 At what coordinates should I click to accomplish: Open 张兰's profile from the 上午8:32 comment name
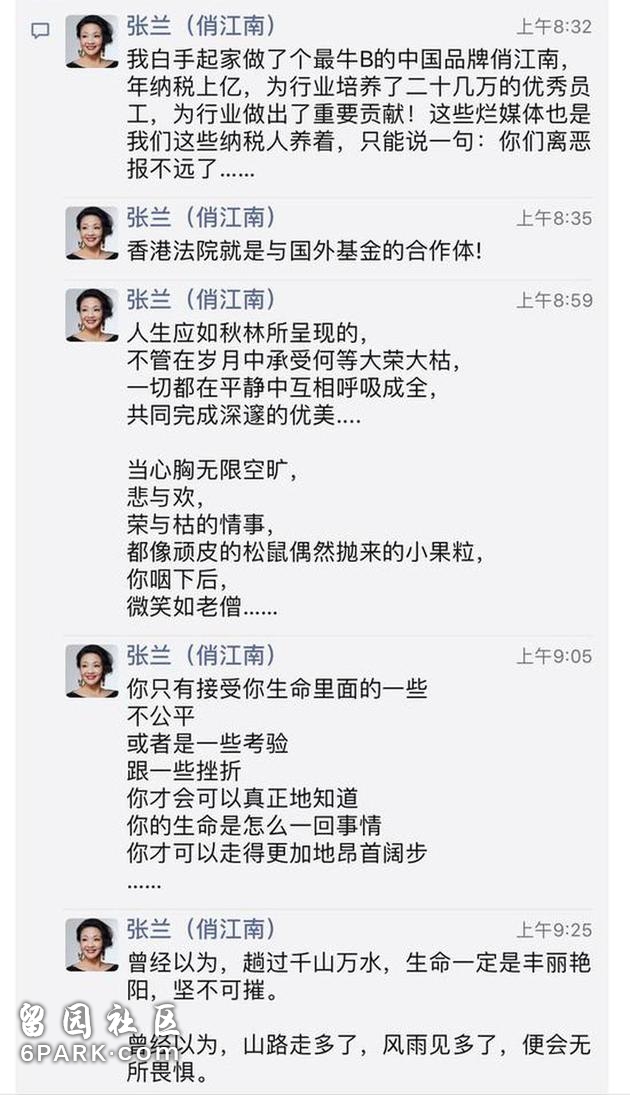(201, 27)
